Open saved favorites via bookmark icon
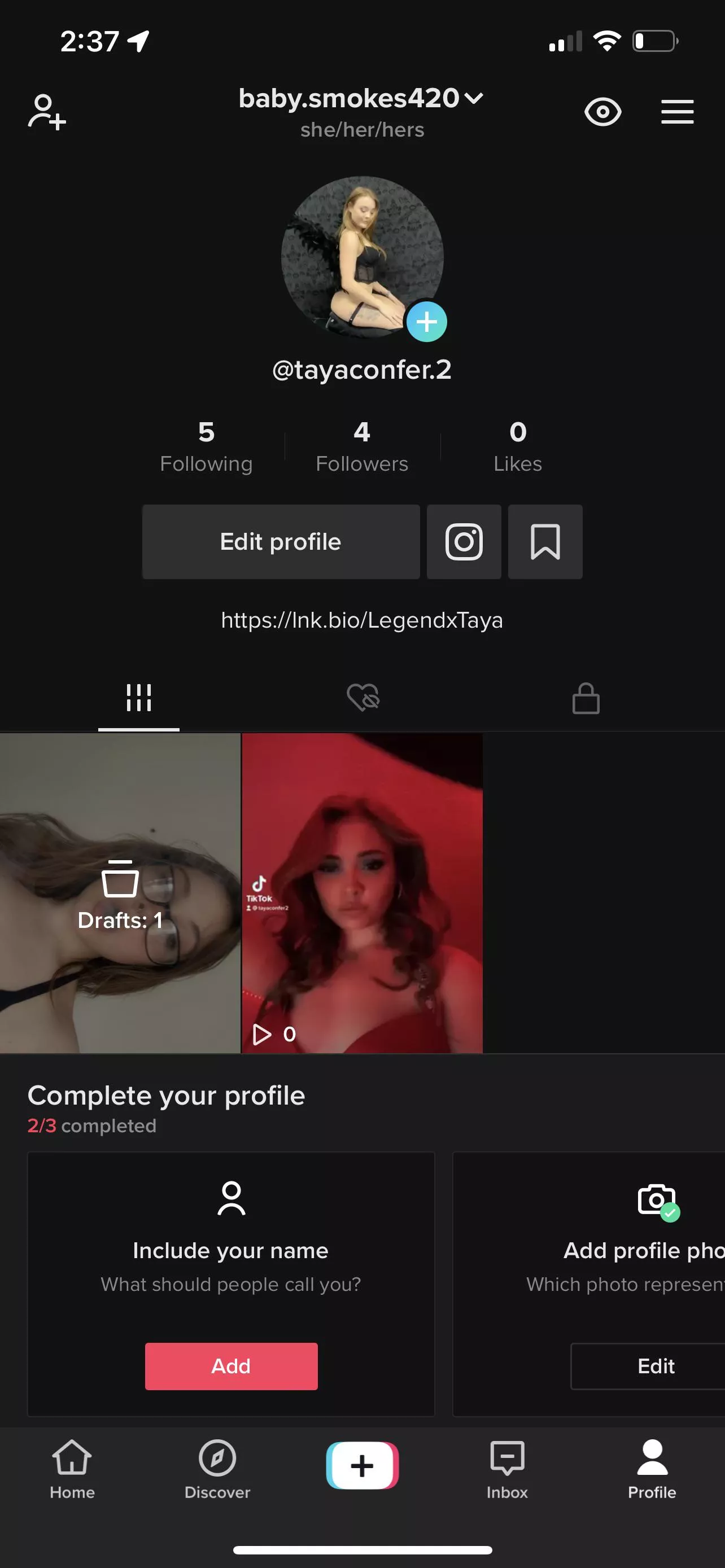This screenshot has width=725, height=1568. 545,542
